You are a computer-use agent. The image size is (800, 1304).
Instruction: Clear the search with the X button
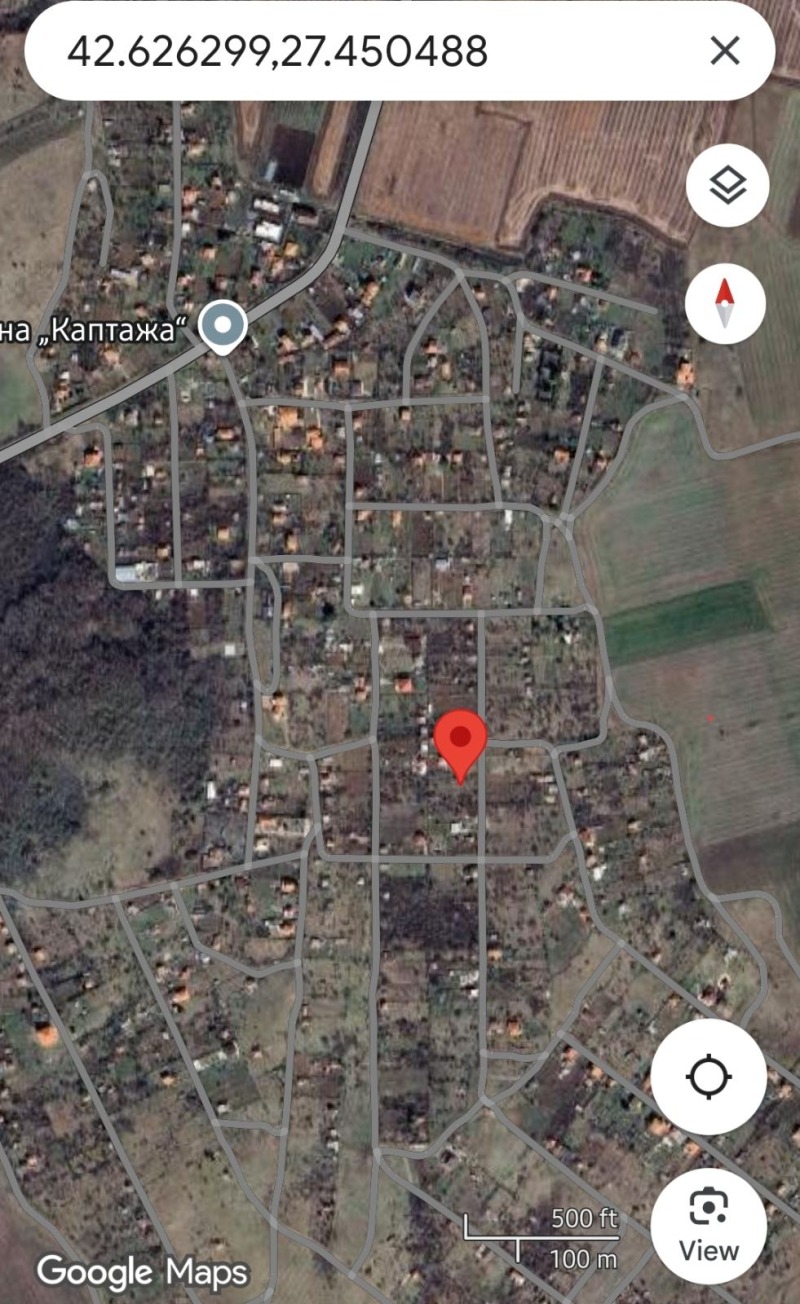(x=724, y=50)
